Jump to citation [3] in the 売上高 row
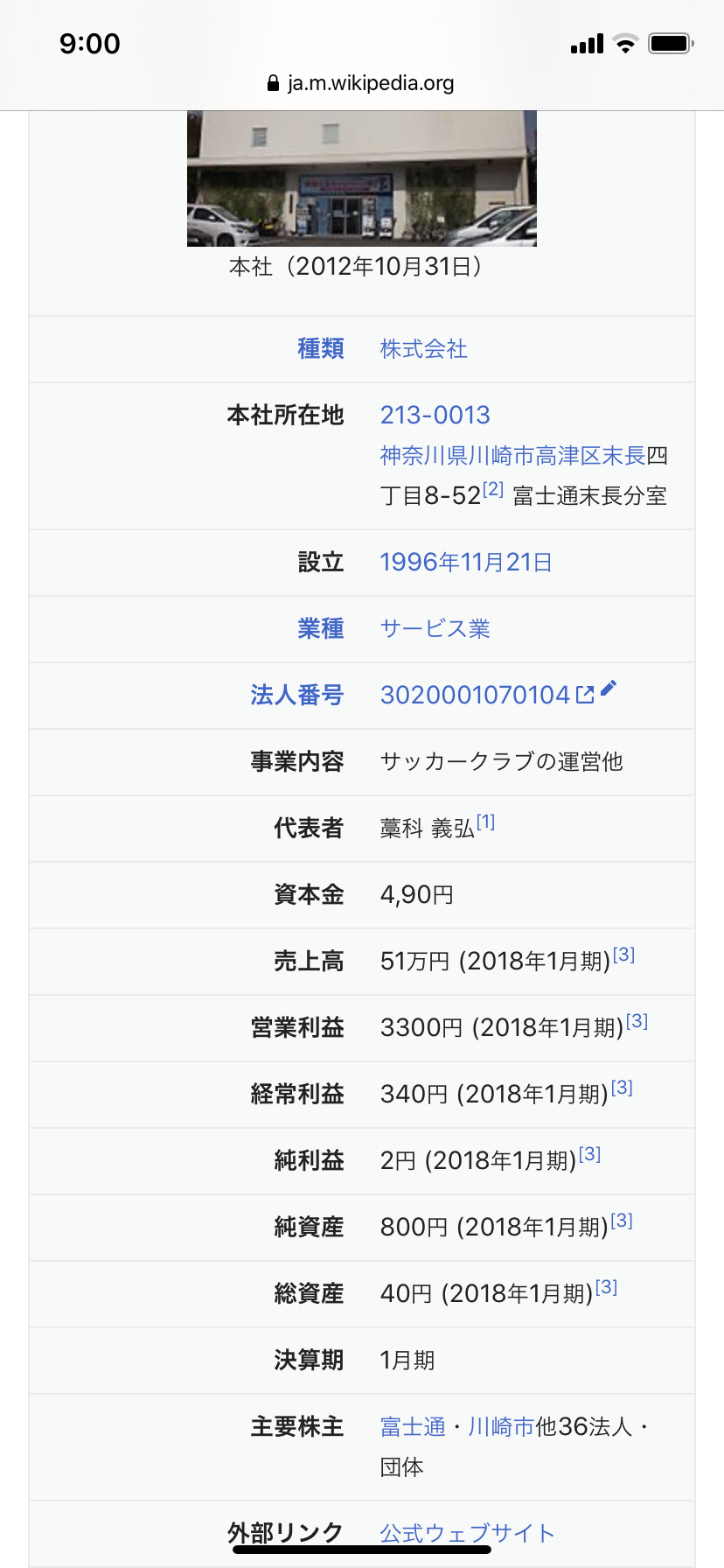 (x=623, y=955)
